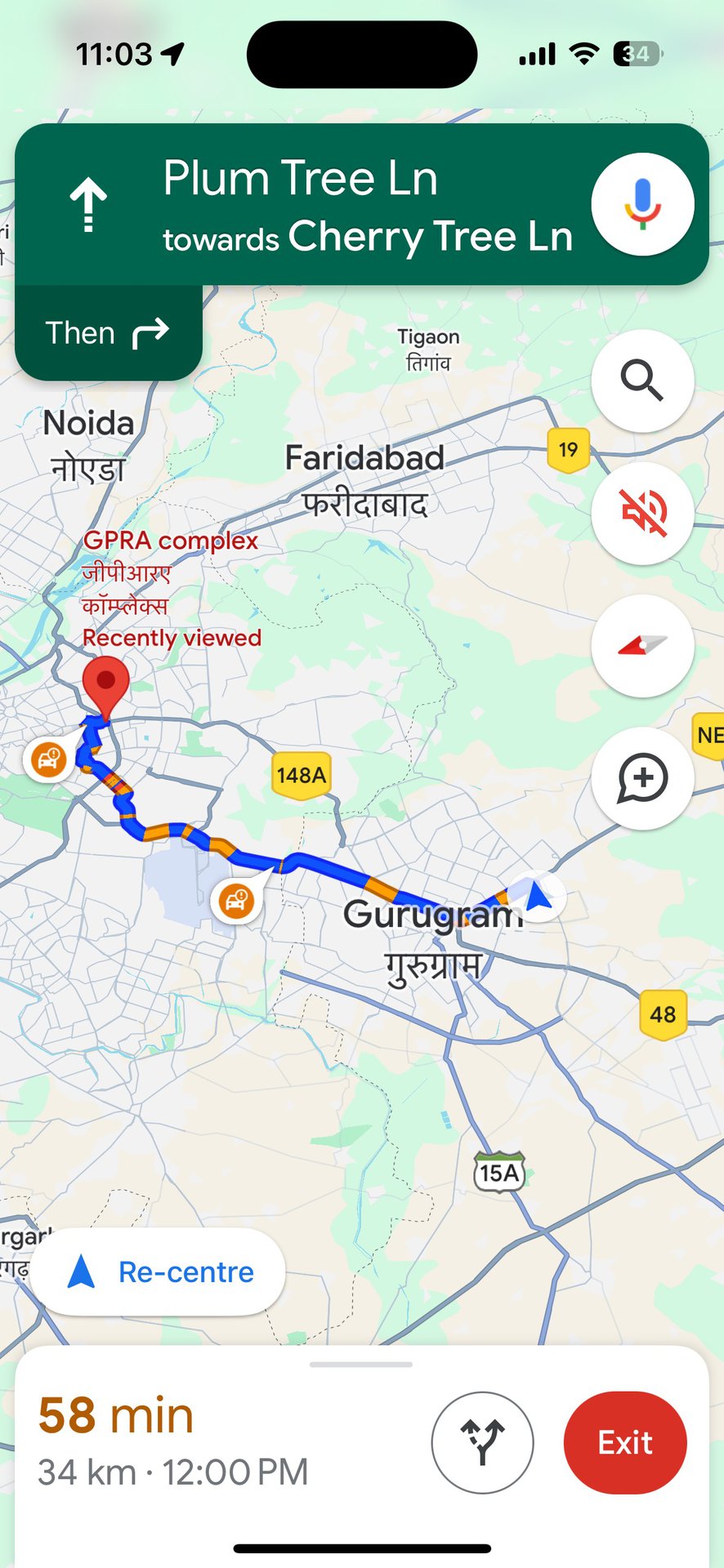
Task: Report an incident on the map
Action: (x=642, y=777)
